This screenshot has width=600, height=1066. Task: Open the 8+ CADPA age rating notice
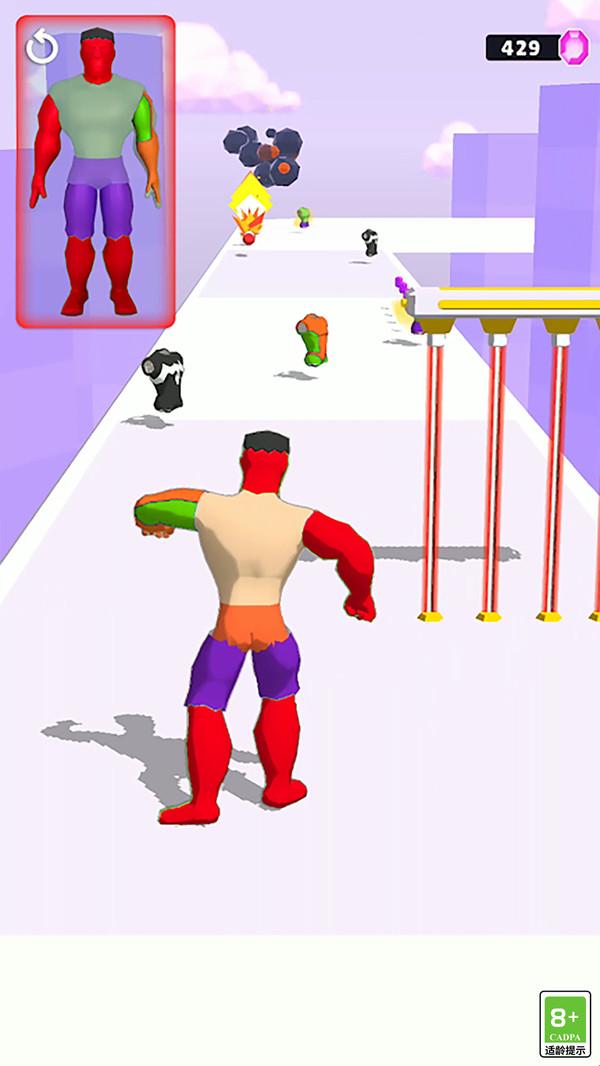pyautogui.click(x=564, y=1024)
